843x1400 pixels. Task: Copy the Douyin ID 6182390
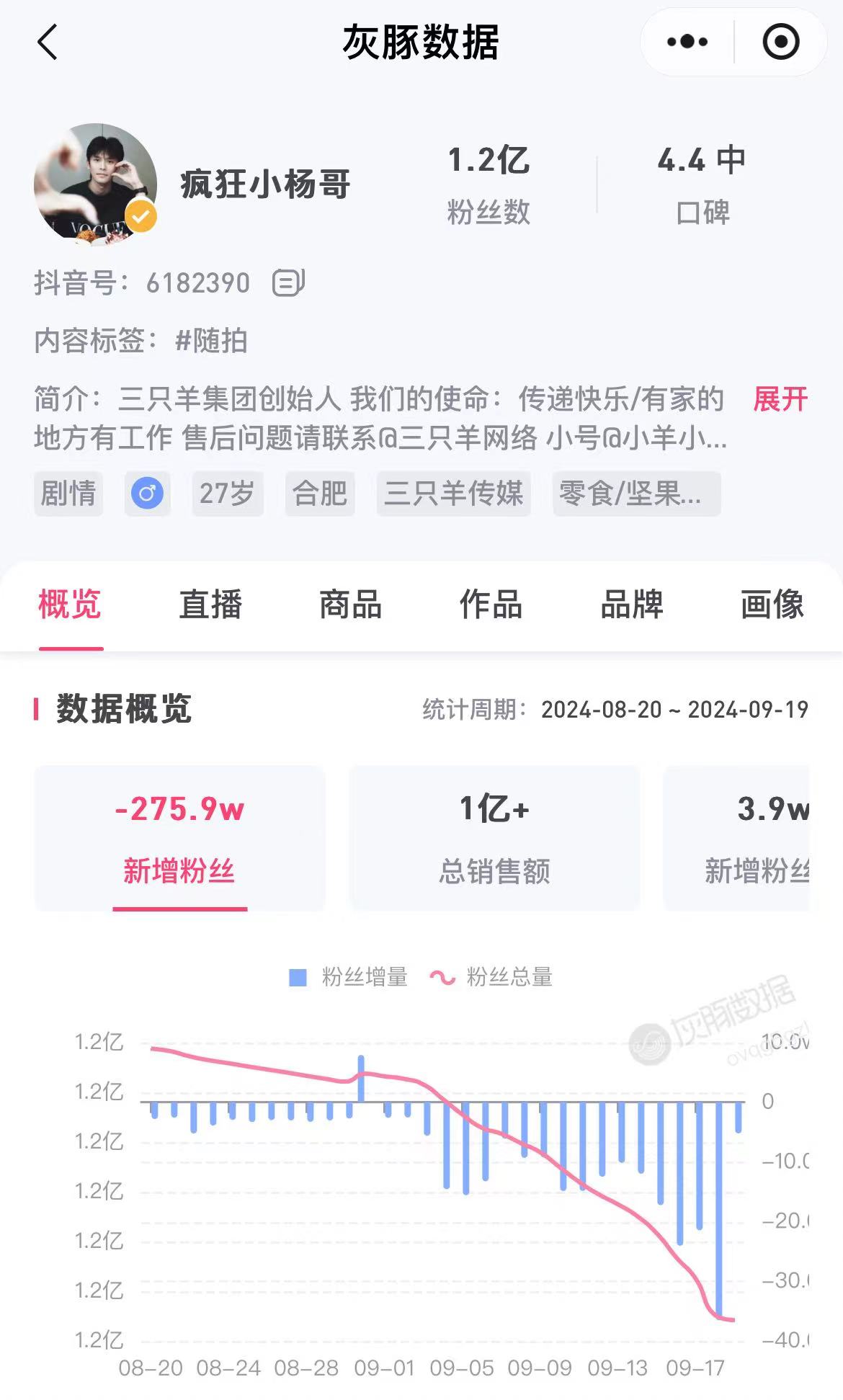pos(288,282)
